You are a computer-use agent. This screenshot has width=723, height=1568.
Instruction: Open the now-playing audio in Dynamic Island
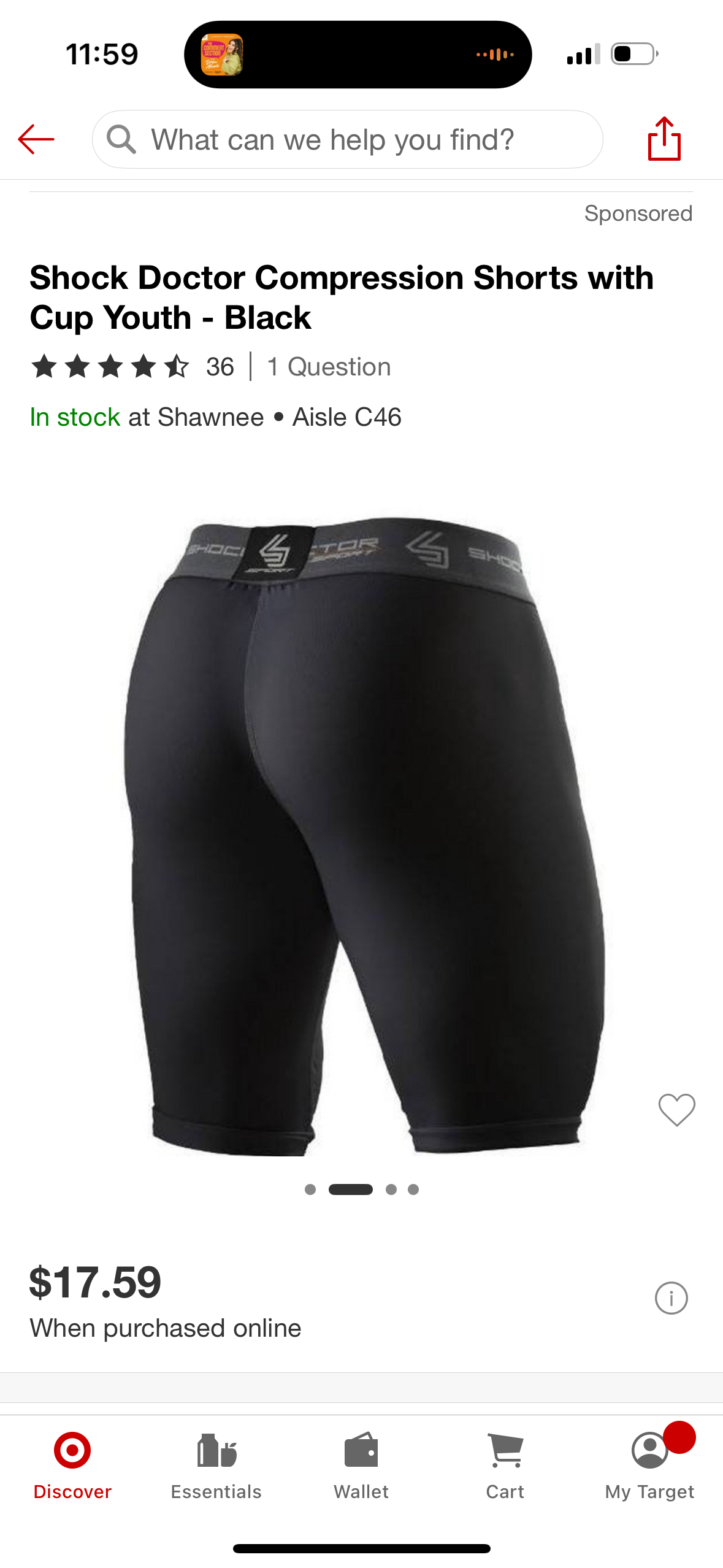point(358,55)
